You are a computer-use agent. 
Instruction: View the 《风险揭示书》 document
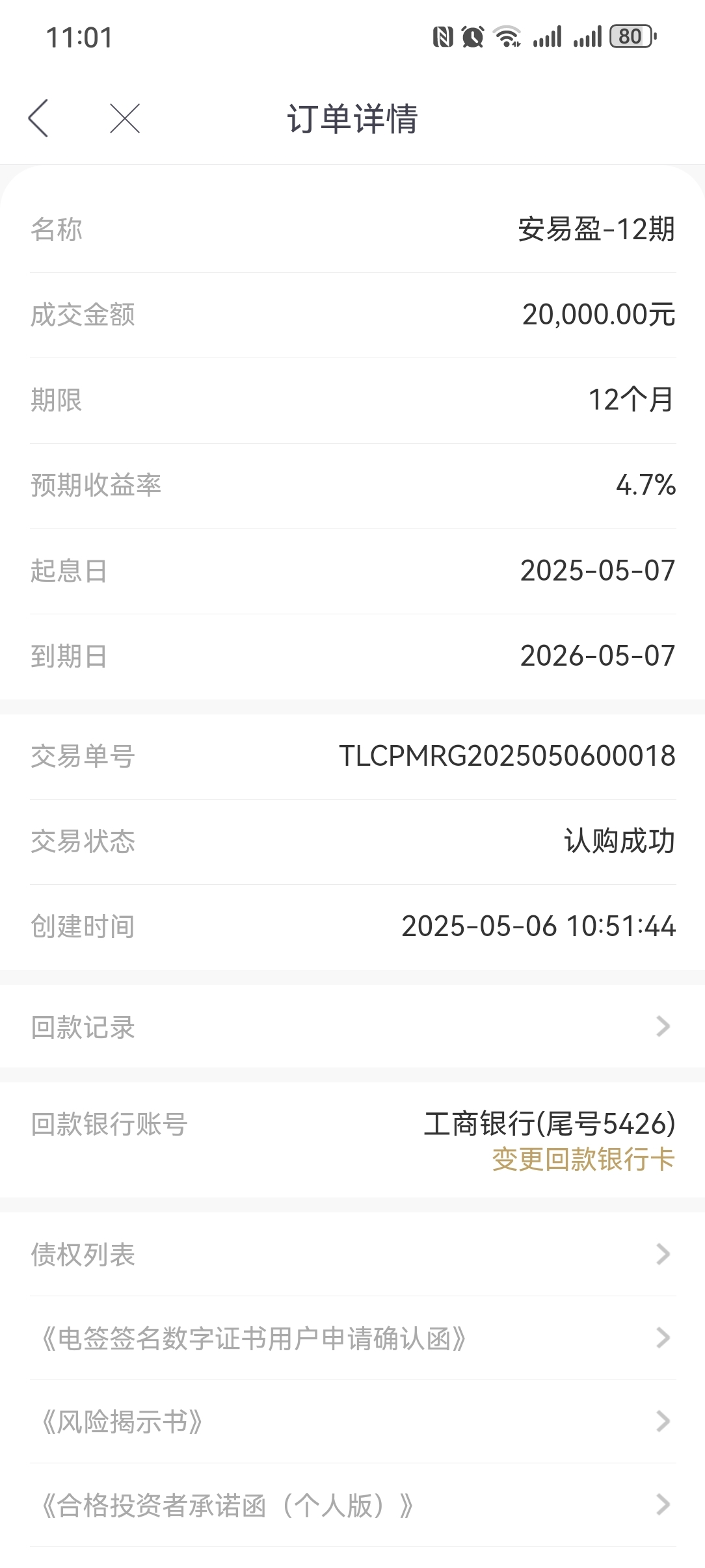click(352, 1422)
